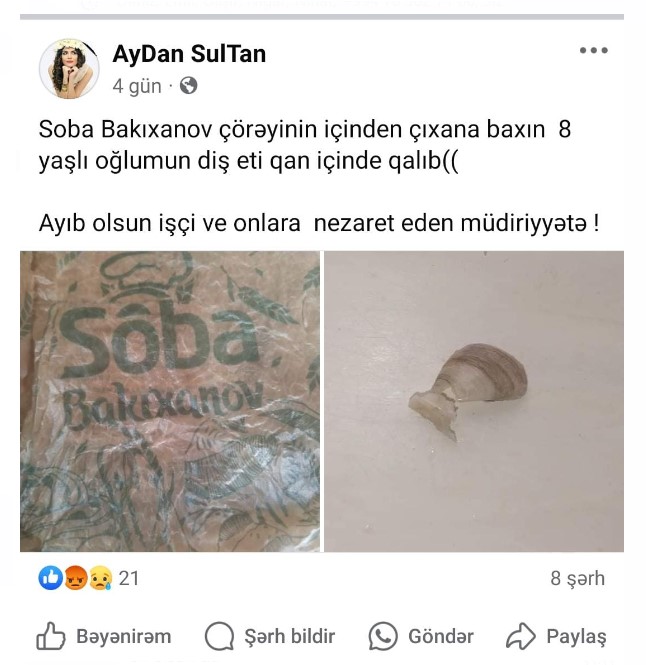The width and height of the screenshot is (646, 665).
Task: Send the post via Göndər
Action: 421,636
